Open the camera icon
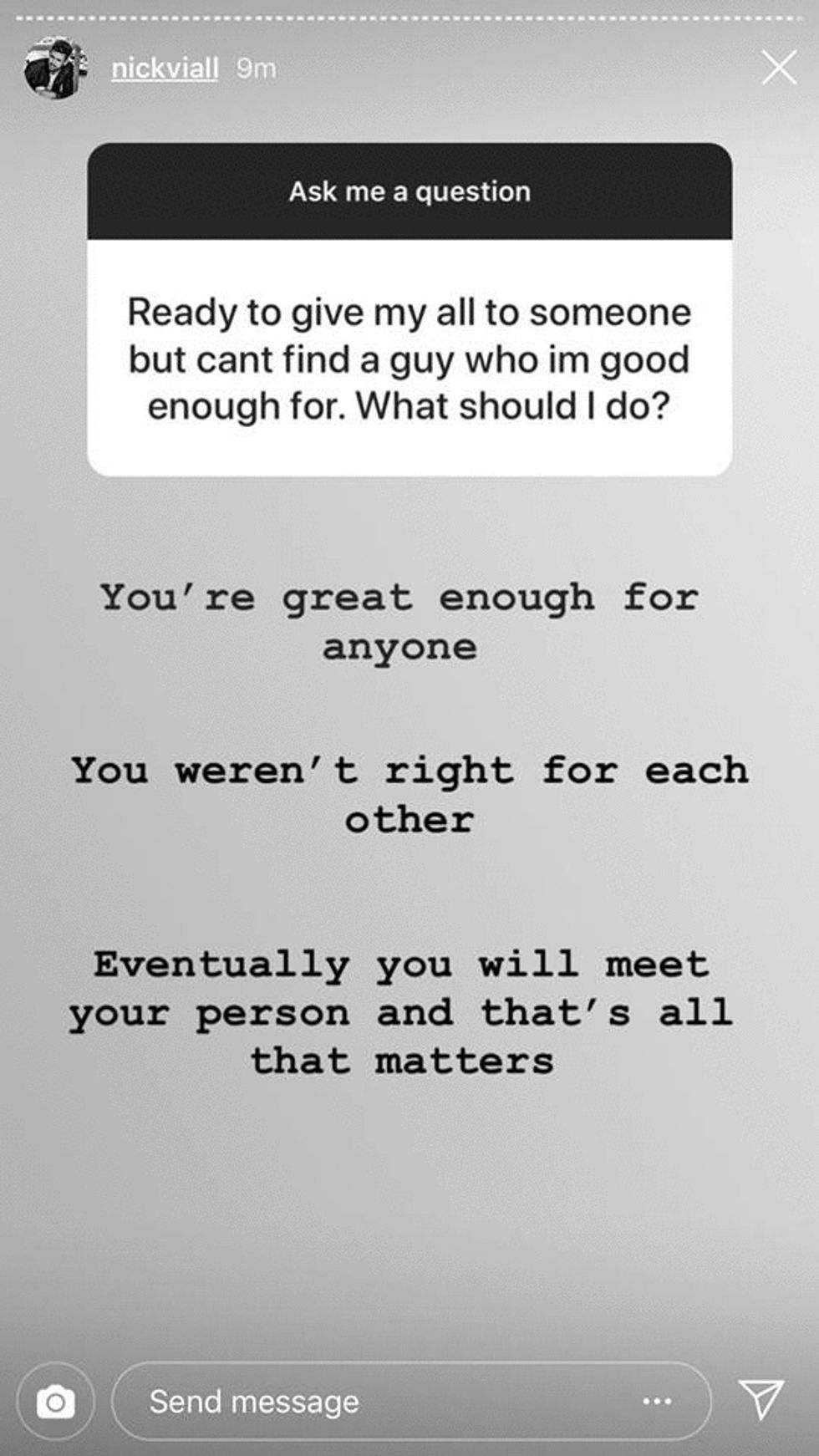Image resolution: width=819 pixels, height=1456 pixels. (55, 1402)
